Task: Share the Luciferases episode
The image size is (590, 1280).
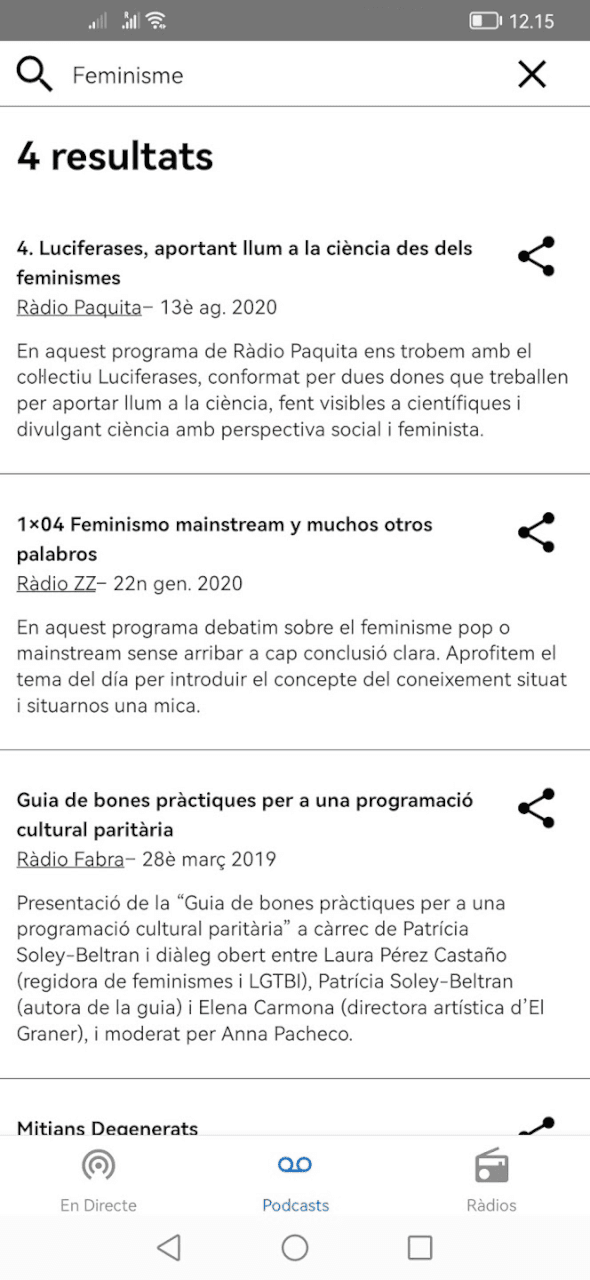Action: click(536, 256)
